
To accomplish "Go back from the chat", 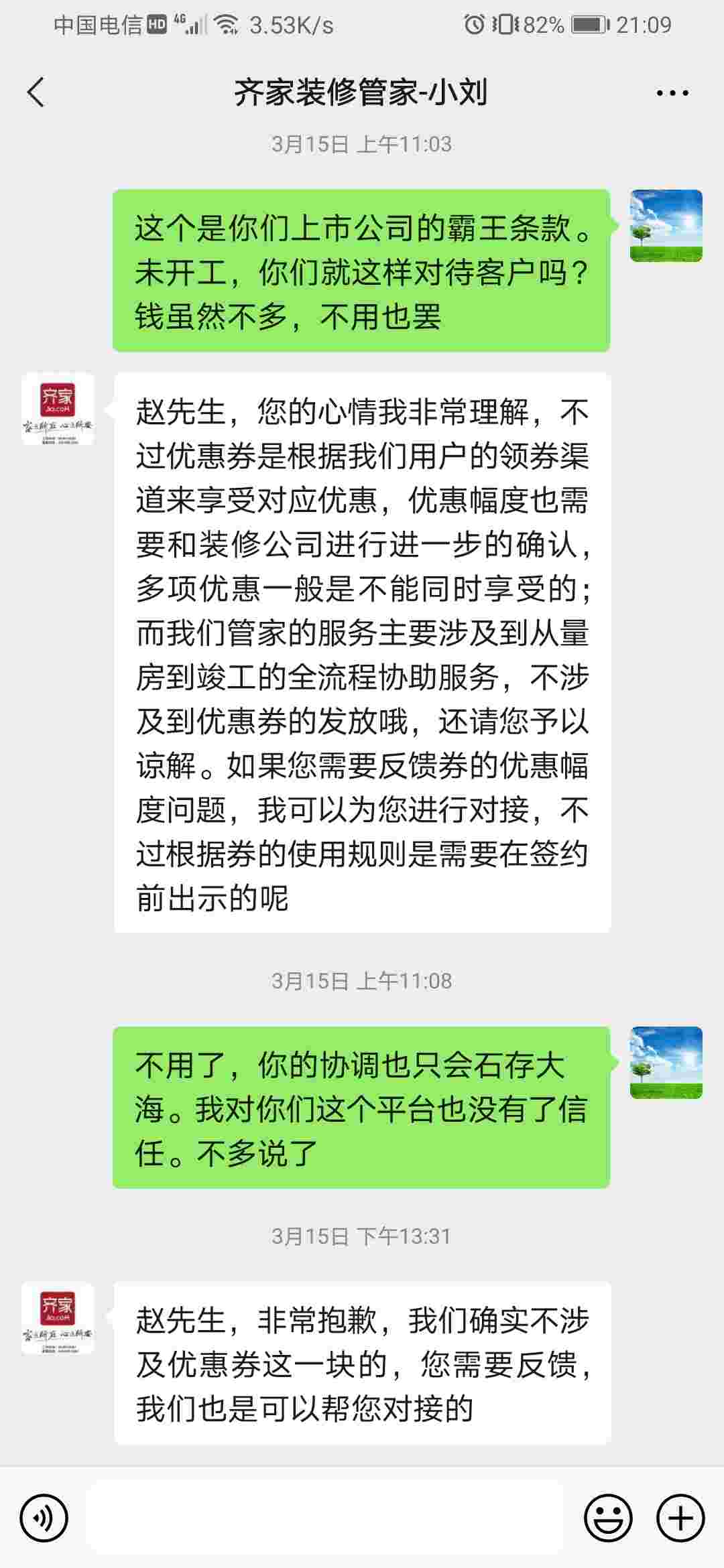I will [x=36, y=92].
